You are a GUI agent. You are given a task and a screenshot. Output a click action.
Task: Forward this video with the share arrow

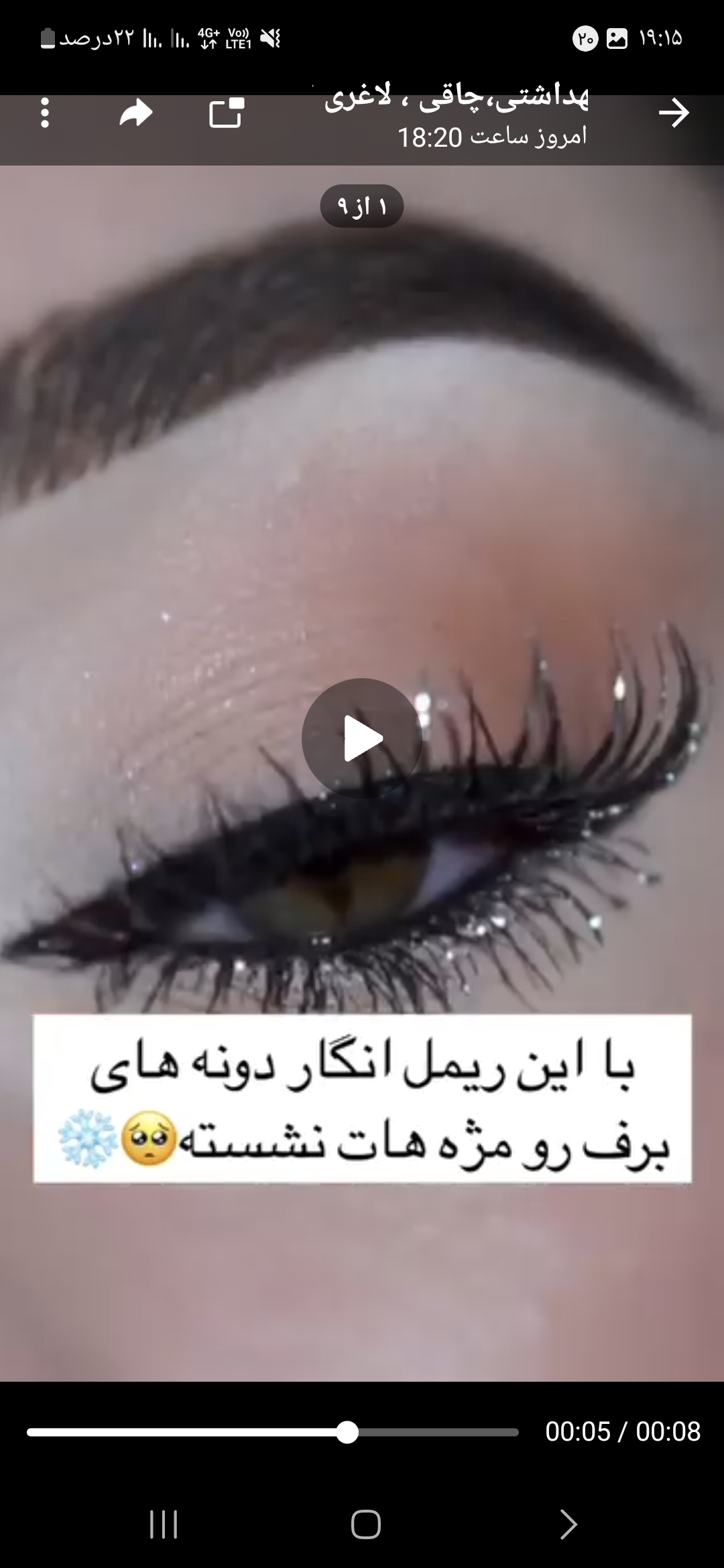136,113
